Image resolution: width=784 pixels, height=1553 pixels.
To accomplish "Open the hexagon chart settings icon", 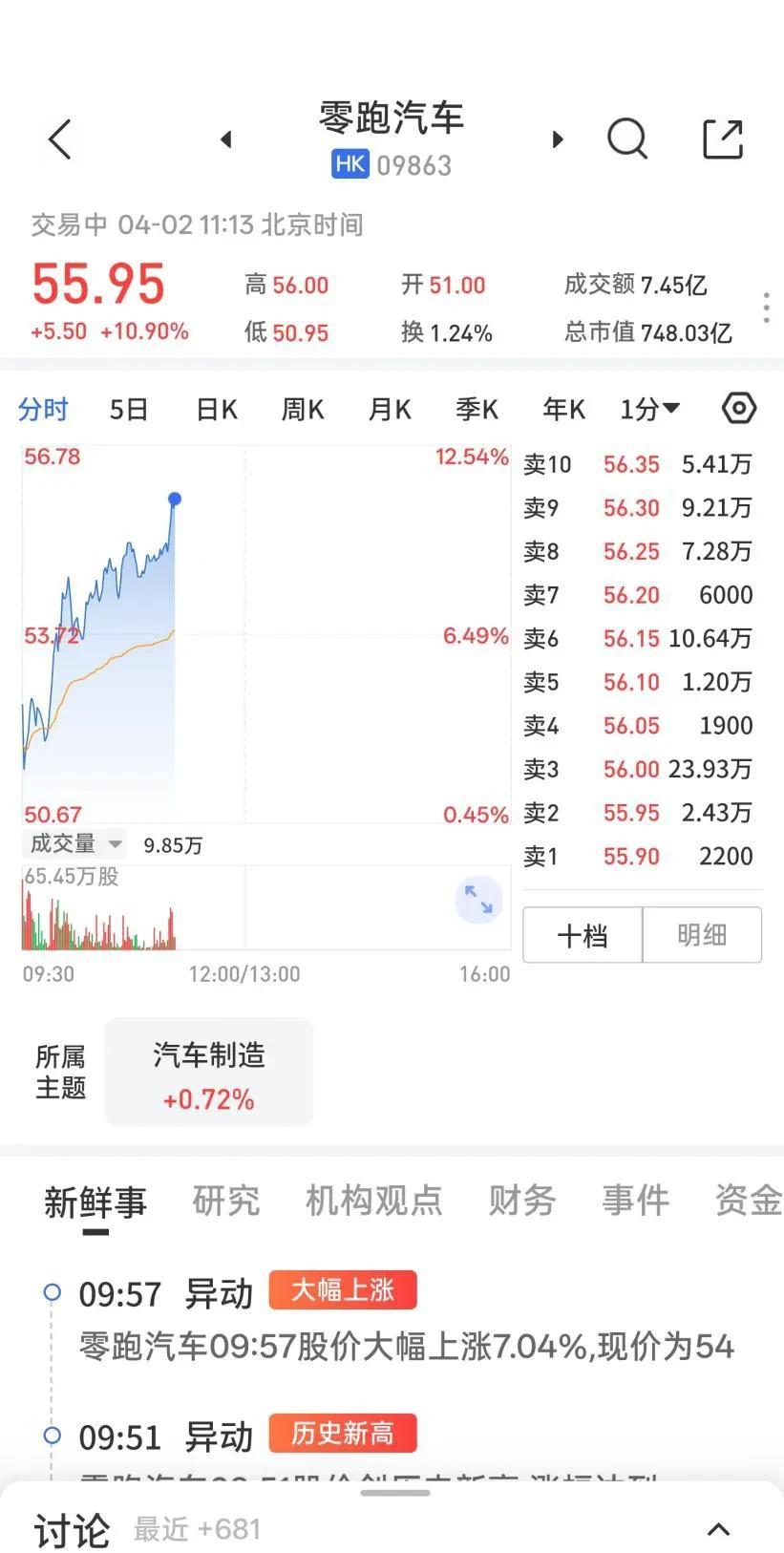I will click(x=739, y=408).
